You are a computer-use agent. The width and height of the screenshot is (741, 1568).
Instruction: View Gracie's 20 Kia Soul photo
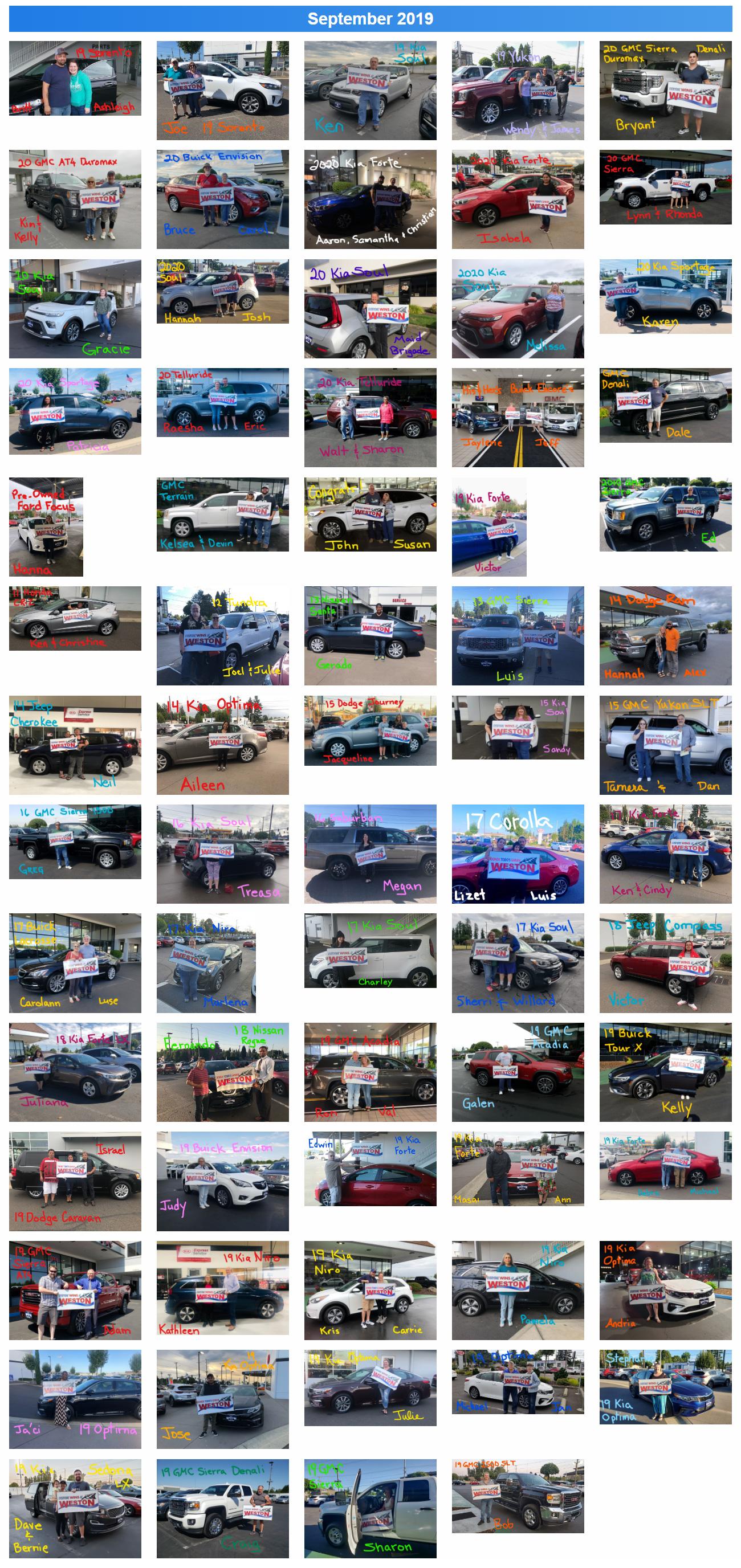[x=75, y=309]
